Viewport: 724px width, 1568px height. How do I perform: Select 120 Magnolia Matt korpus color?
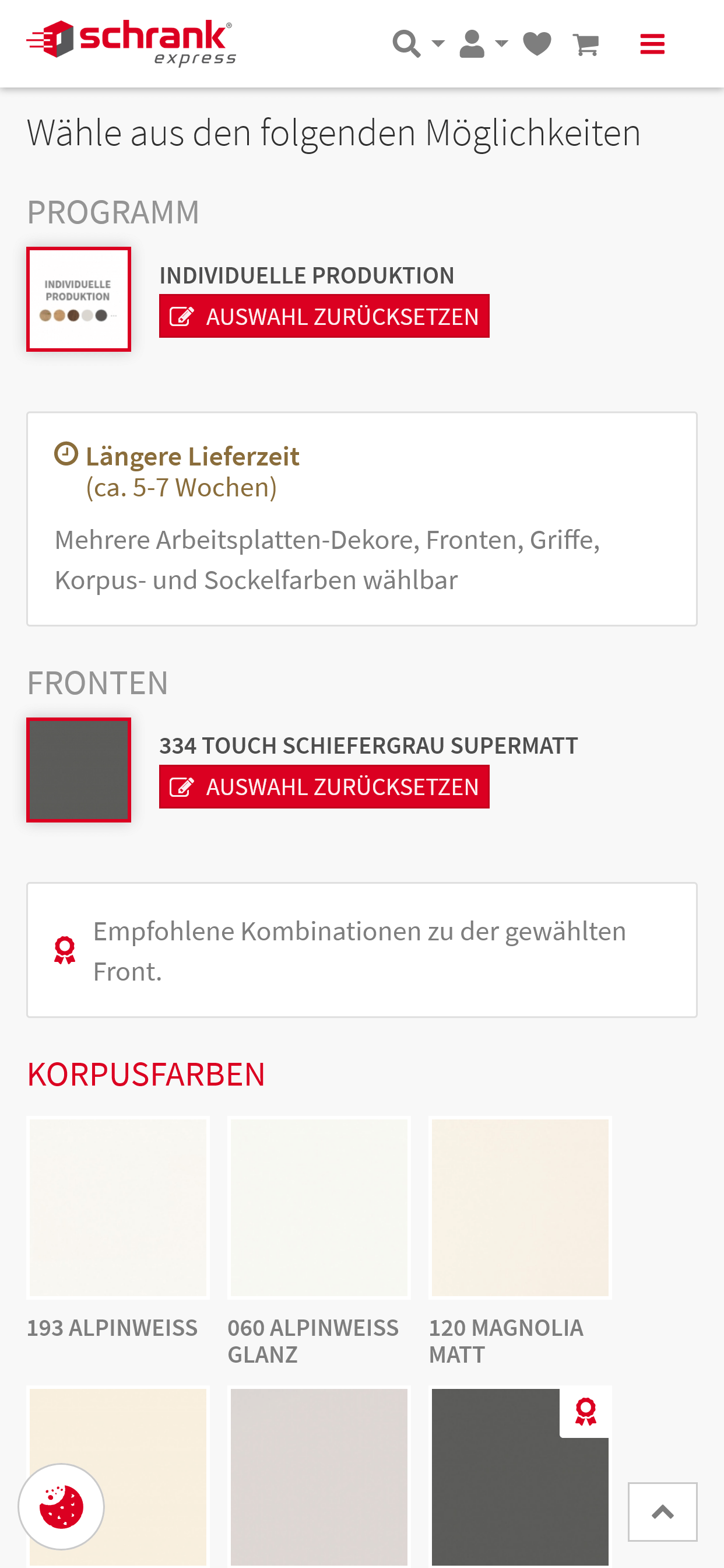[x=519, y=1207]
